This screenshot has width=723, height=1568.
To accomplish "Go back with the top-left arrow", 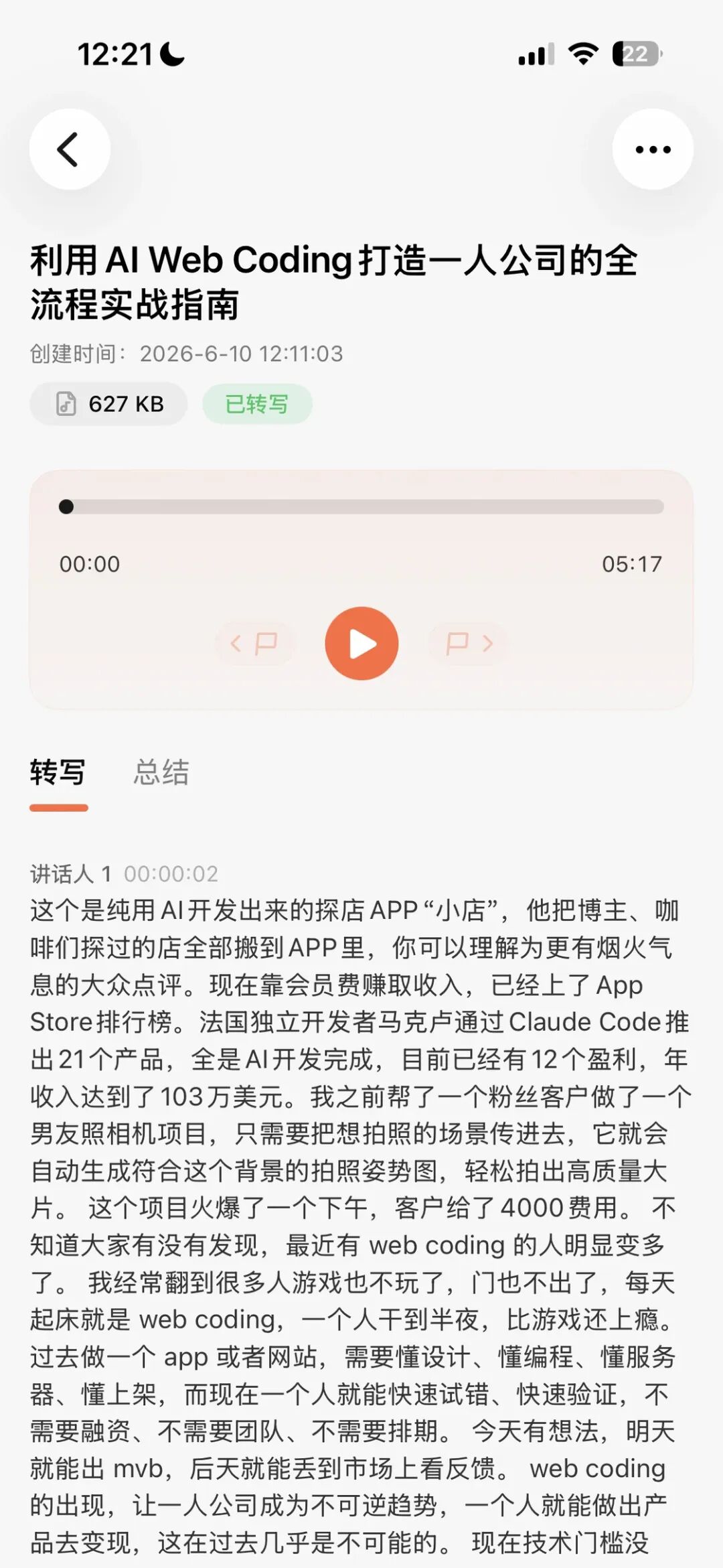I will tap(70, 149).
